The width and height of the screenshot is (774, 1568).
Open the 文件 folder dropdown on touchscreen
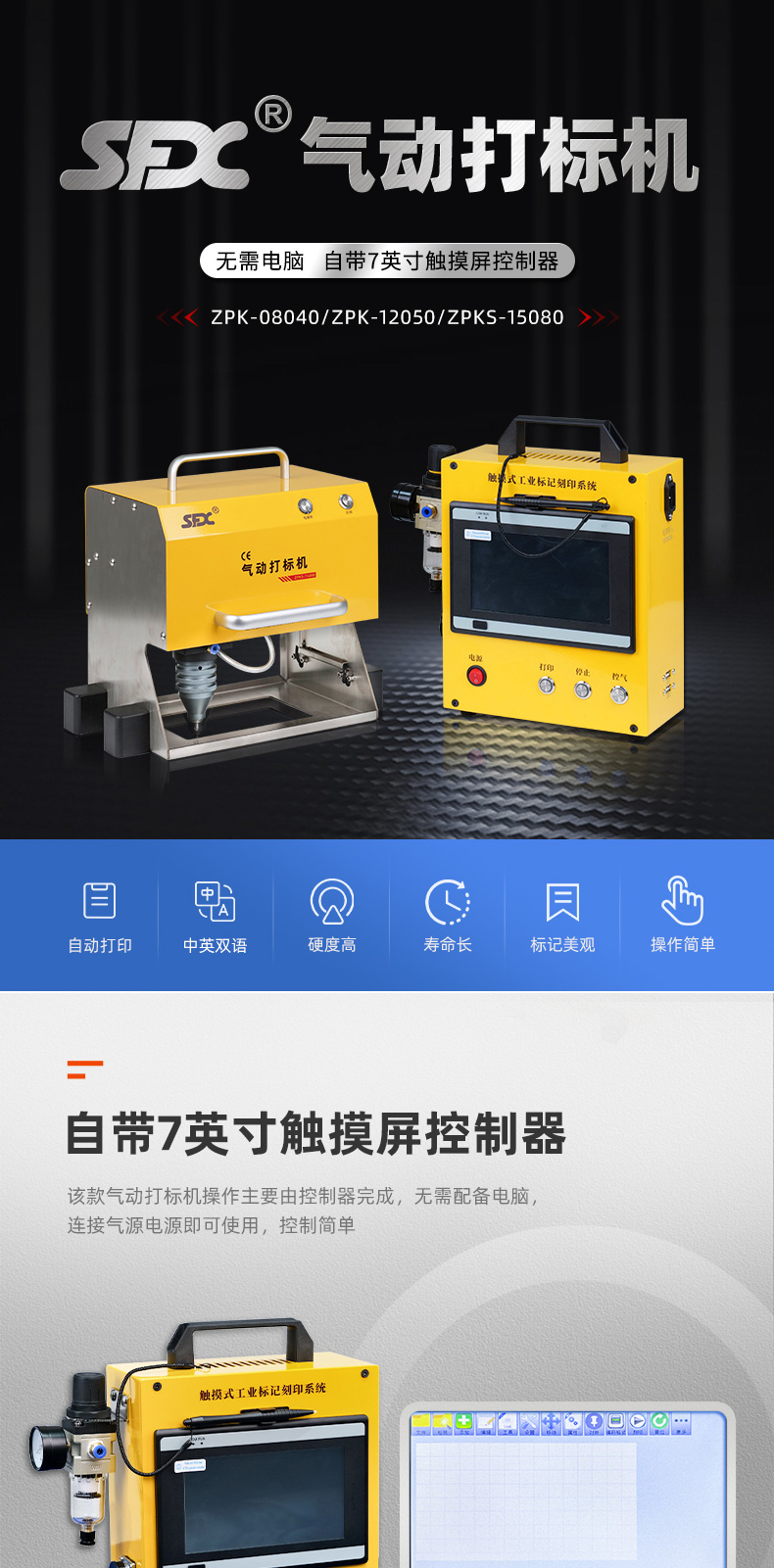421,1422
